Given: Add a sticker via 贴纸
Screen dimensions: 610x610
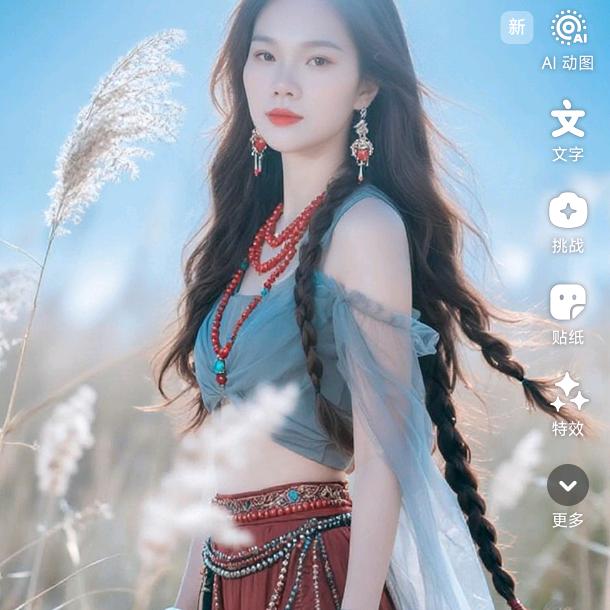Looking at the screenshot, I should [568, 302].
